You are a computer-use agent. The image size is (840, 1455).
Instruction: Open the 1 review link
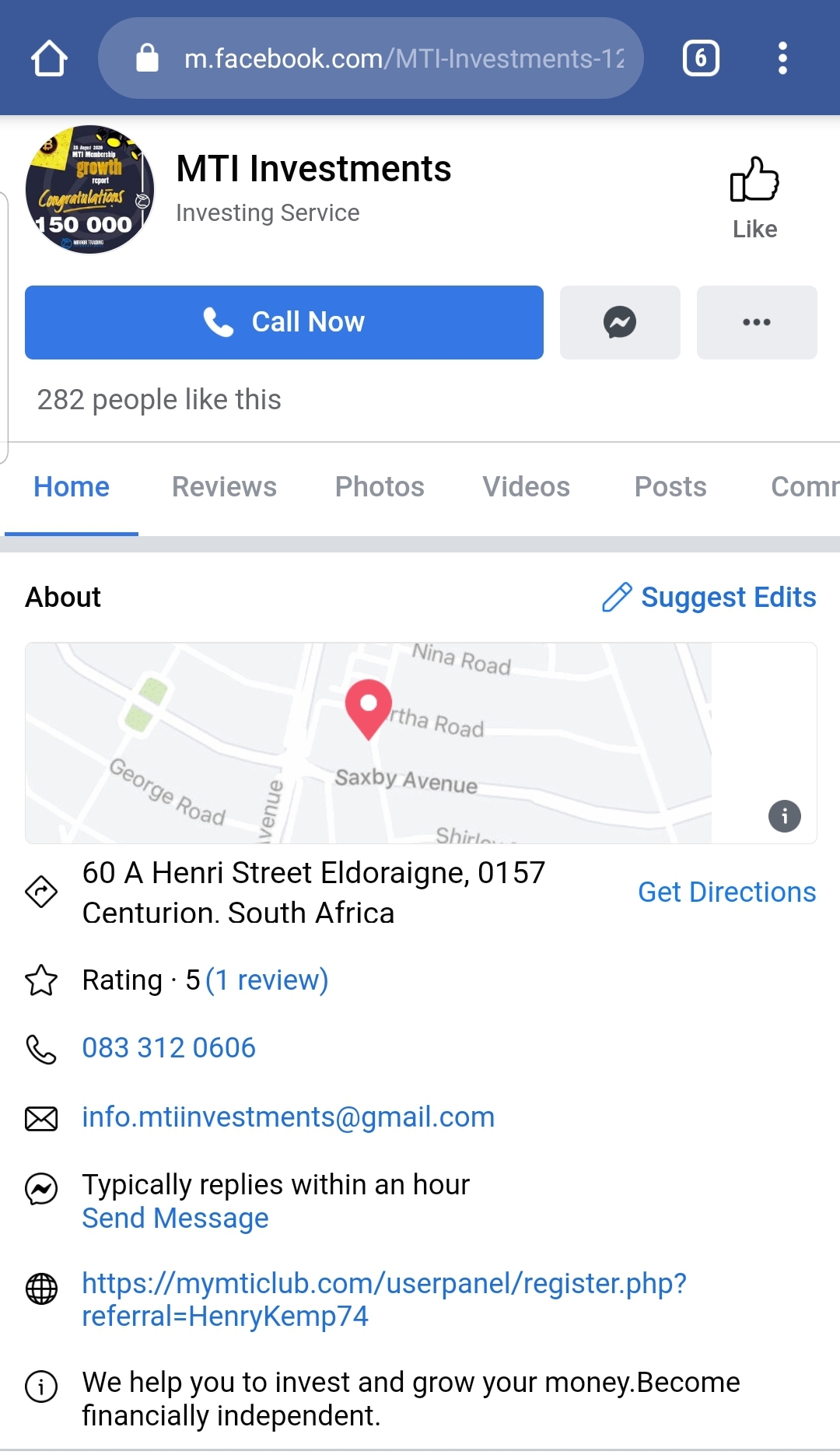267,980
